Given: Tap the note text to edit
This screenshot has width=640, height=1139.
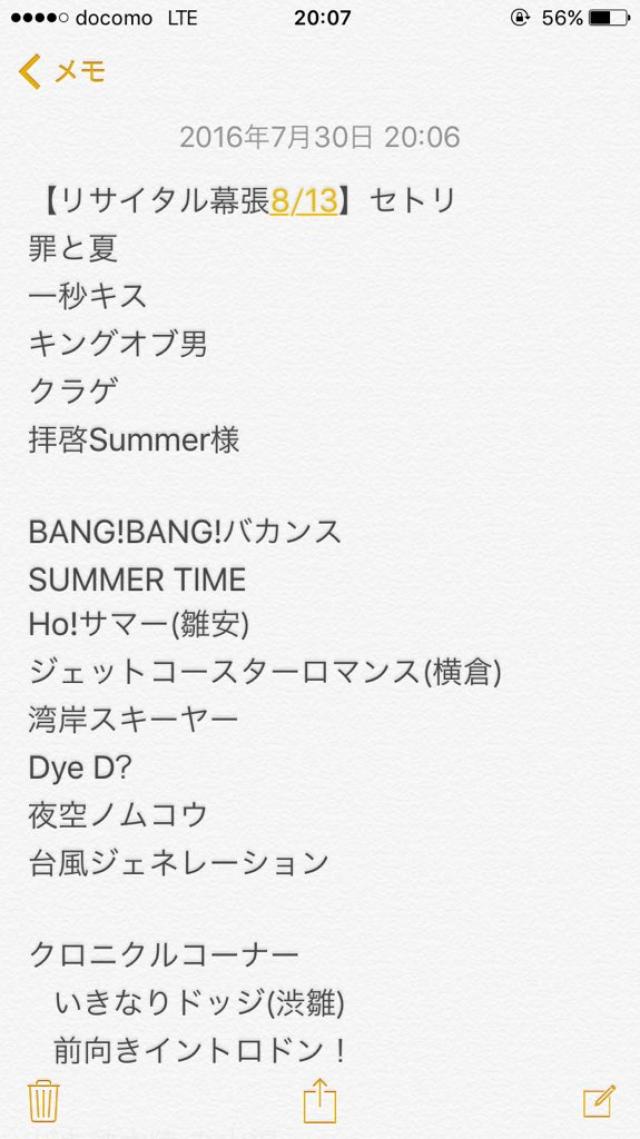Looking at the screenshot, I should (x=320, y=625).
